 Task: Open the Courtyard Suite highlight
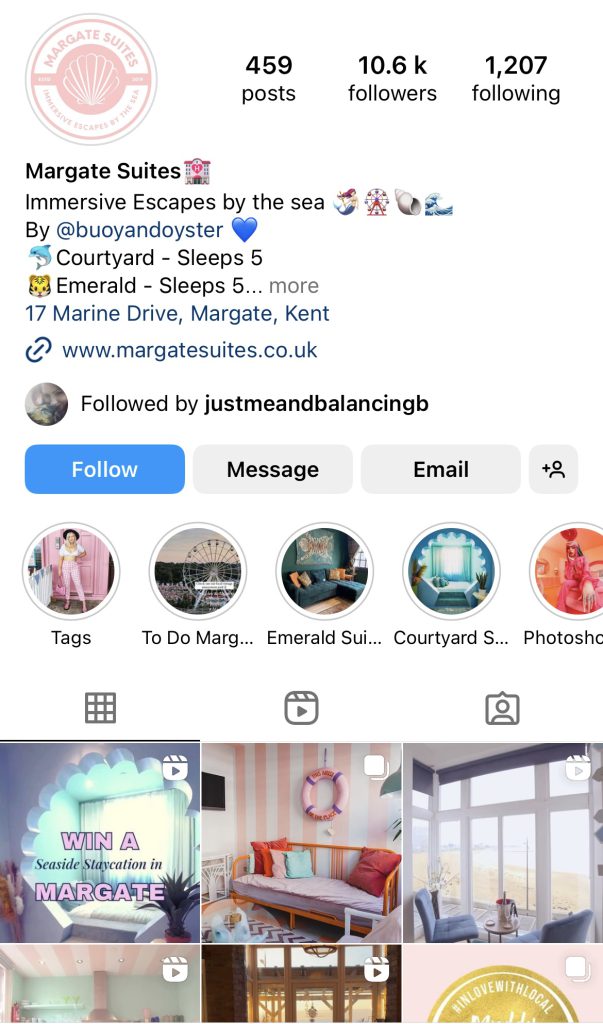pos(451,572)
